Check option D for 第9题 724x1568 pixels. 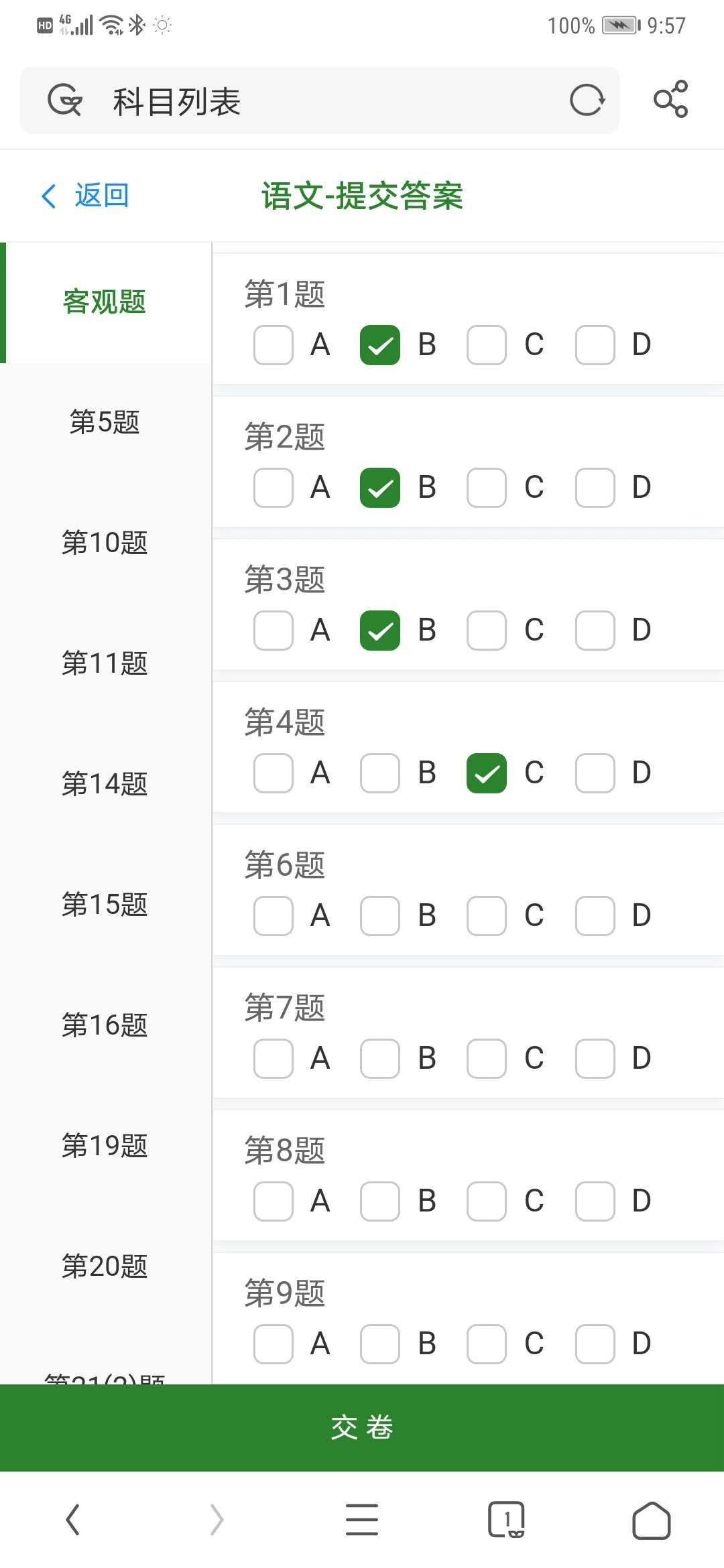tap(595, 1344)
